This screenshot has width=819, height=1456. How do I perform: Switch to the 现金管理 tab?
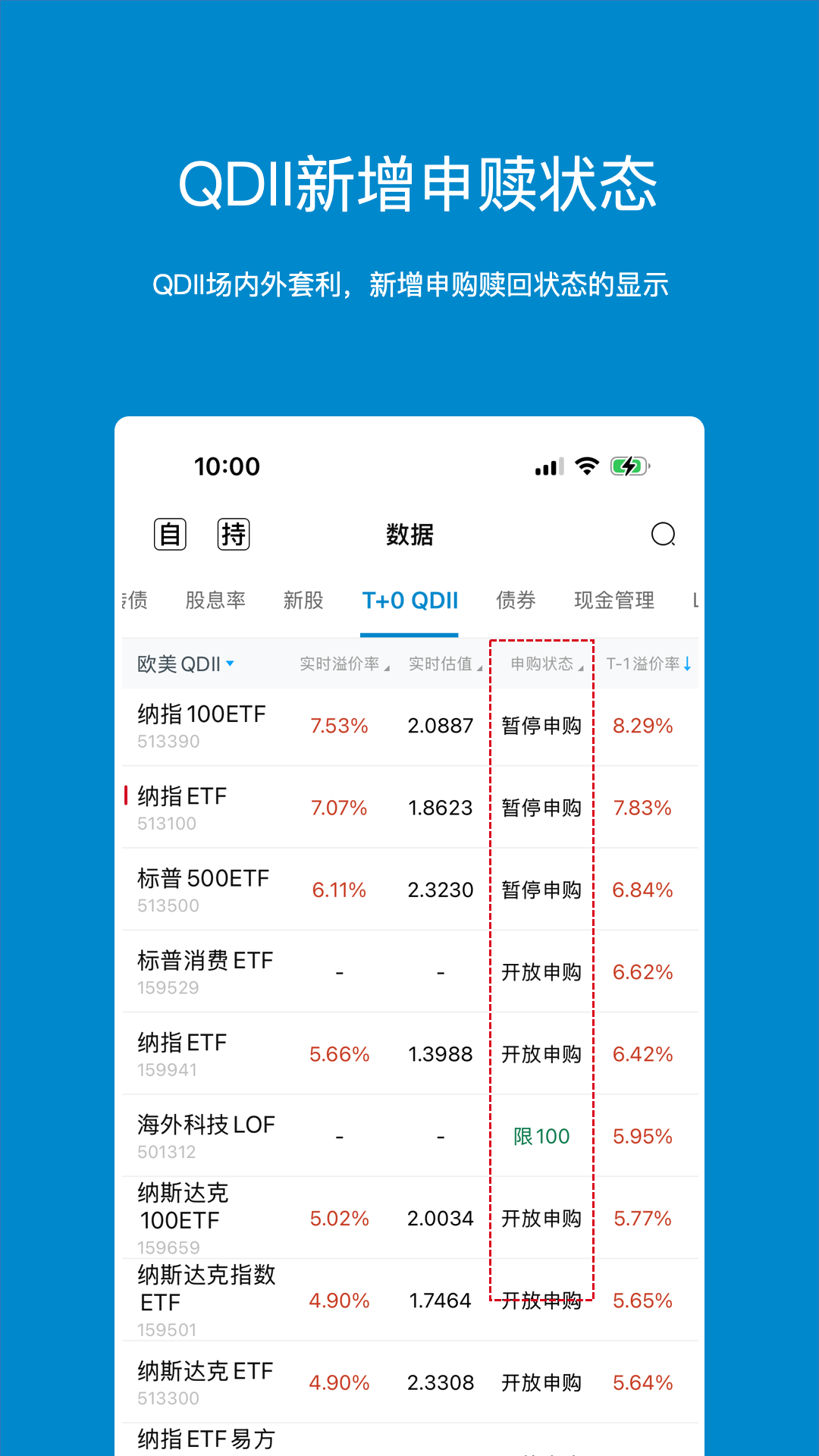(x=614, y=601)
